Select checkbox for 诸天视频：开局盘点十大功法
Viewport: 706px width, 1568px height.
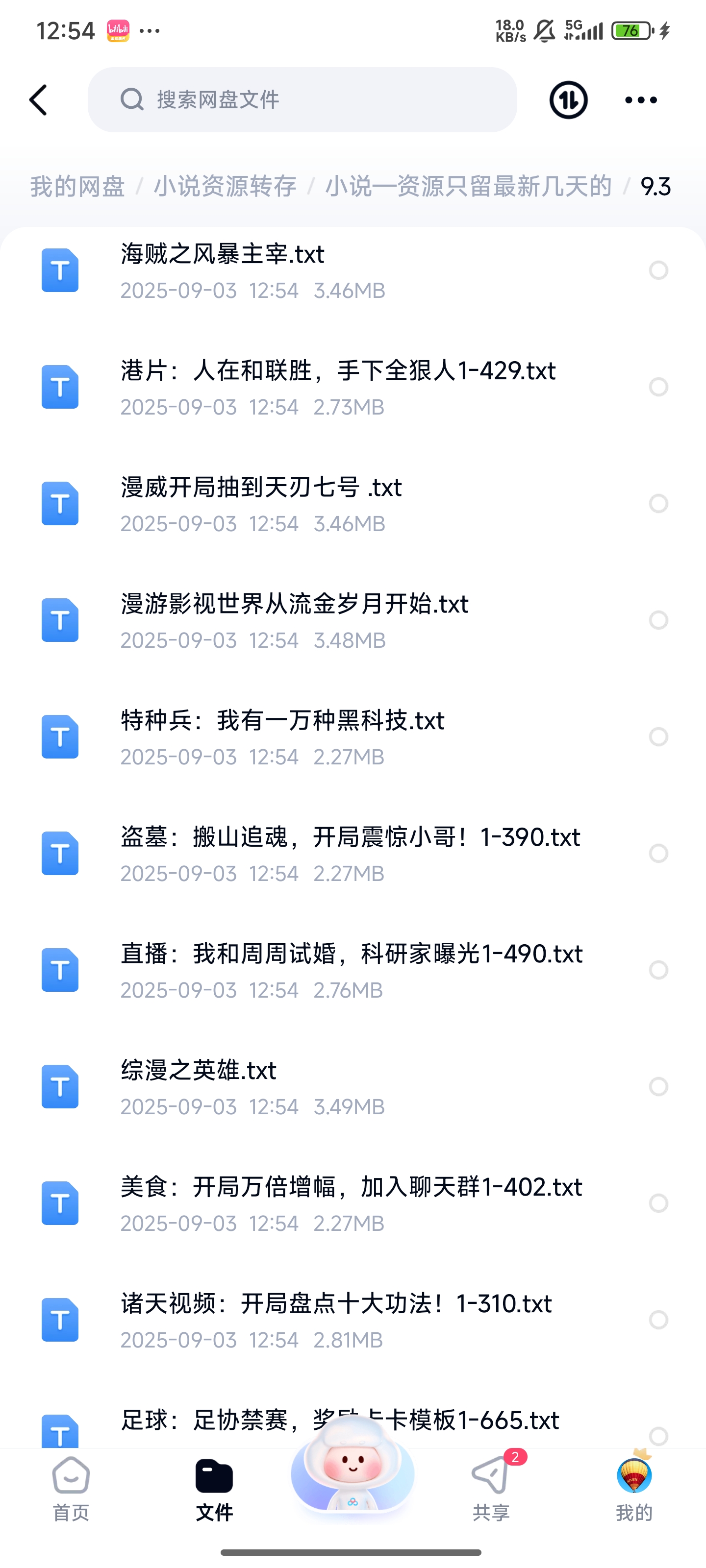coord(658,1320)
